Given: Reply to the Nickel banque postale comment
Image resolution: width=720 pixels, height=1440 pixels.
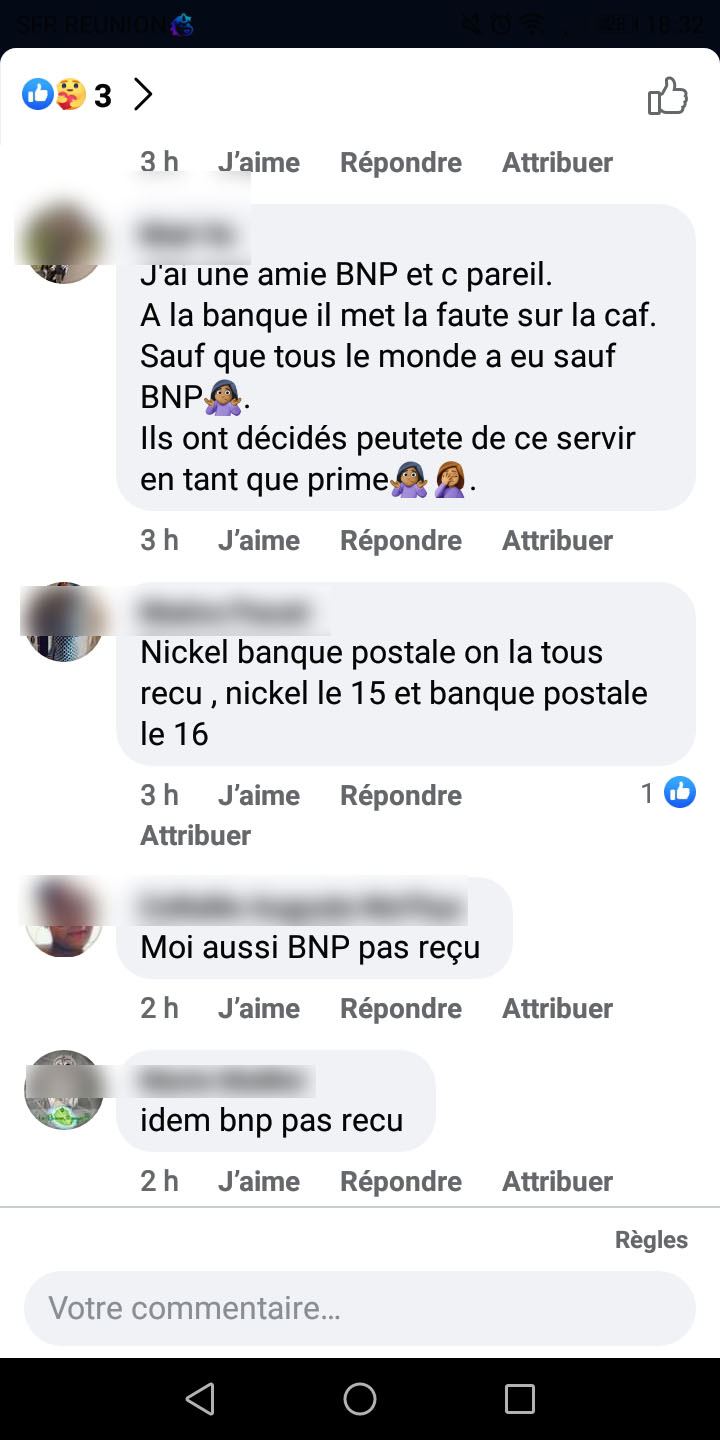Looking at the screenshot, I should coord(400,796).
